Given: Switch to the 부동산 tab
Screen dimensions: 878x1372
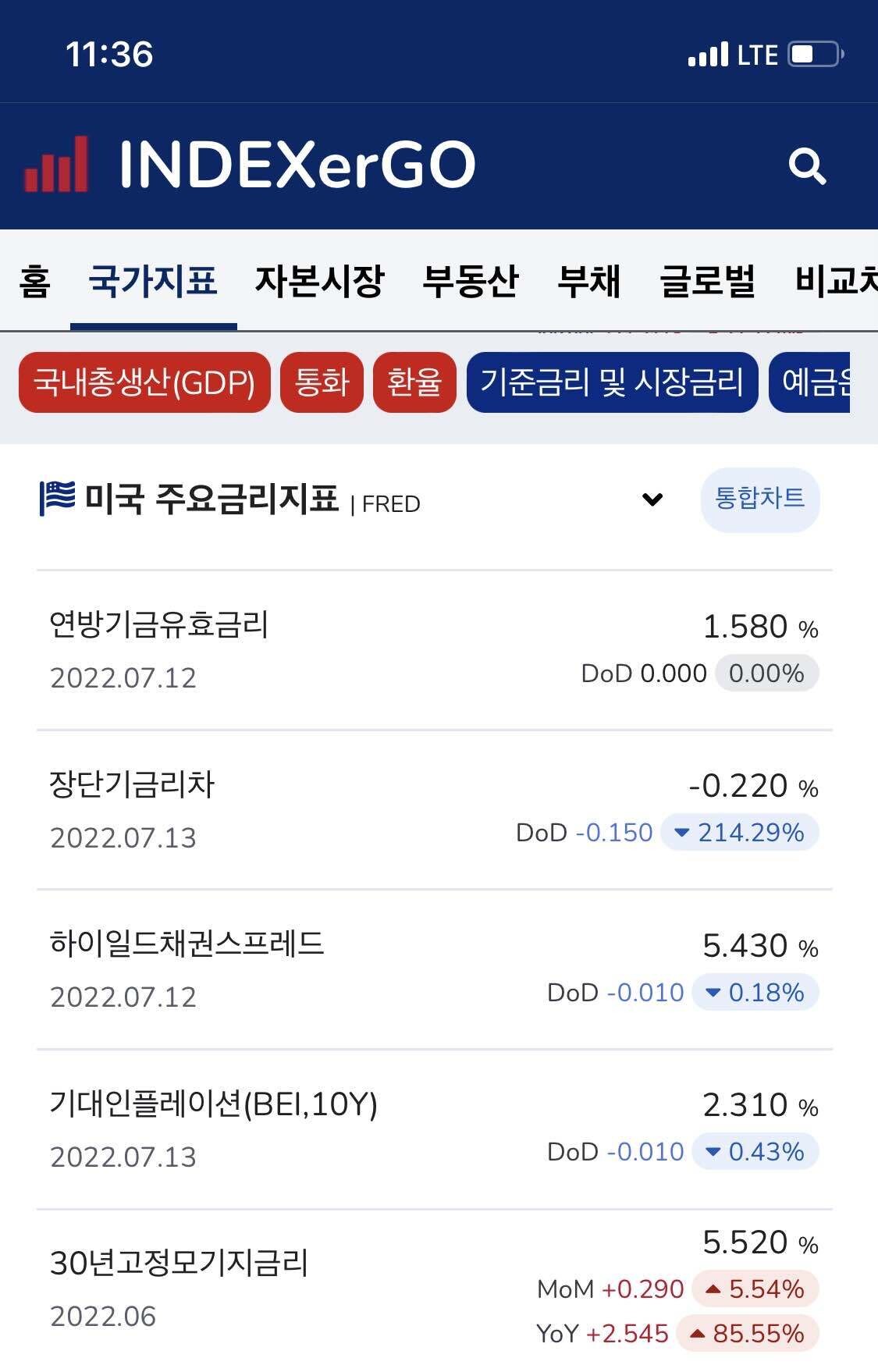Looking at the screenshot, I should coord(471,283).
